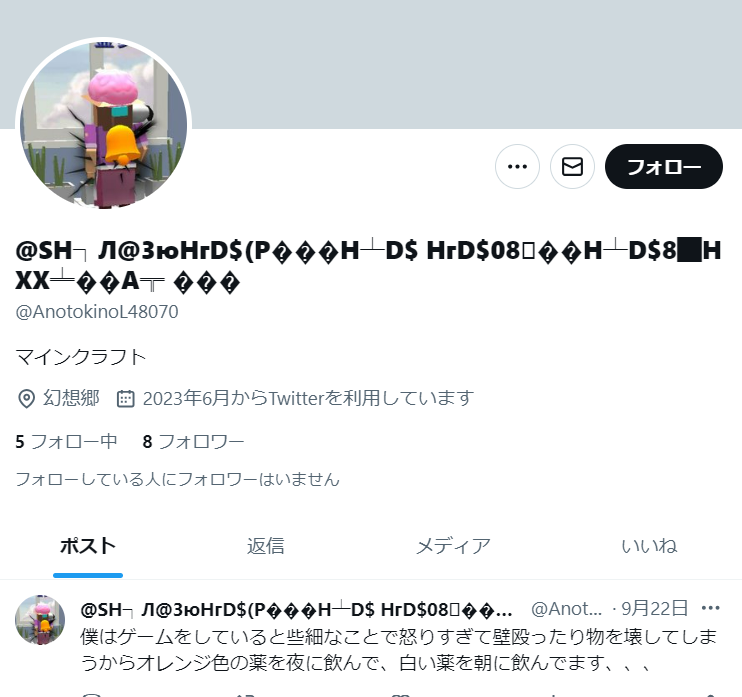Tap the フォロー button
The height and width of the screenshot is (697, 742).
coord(663,167)
